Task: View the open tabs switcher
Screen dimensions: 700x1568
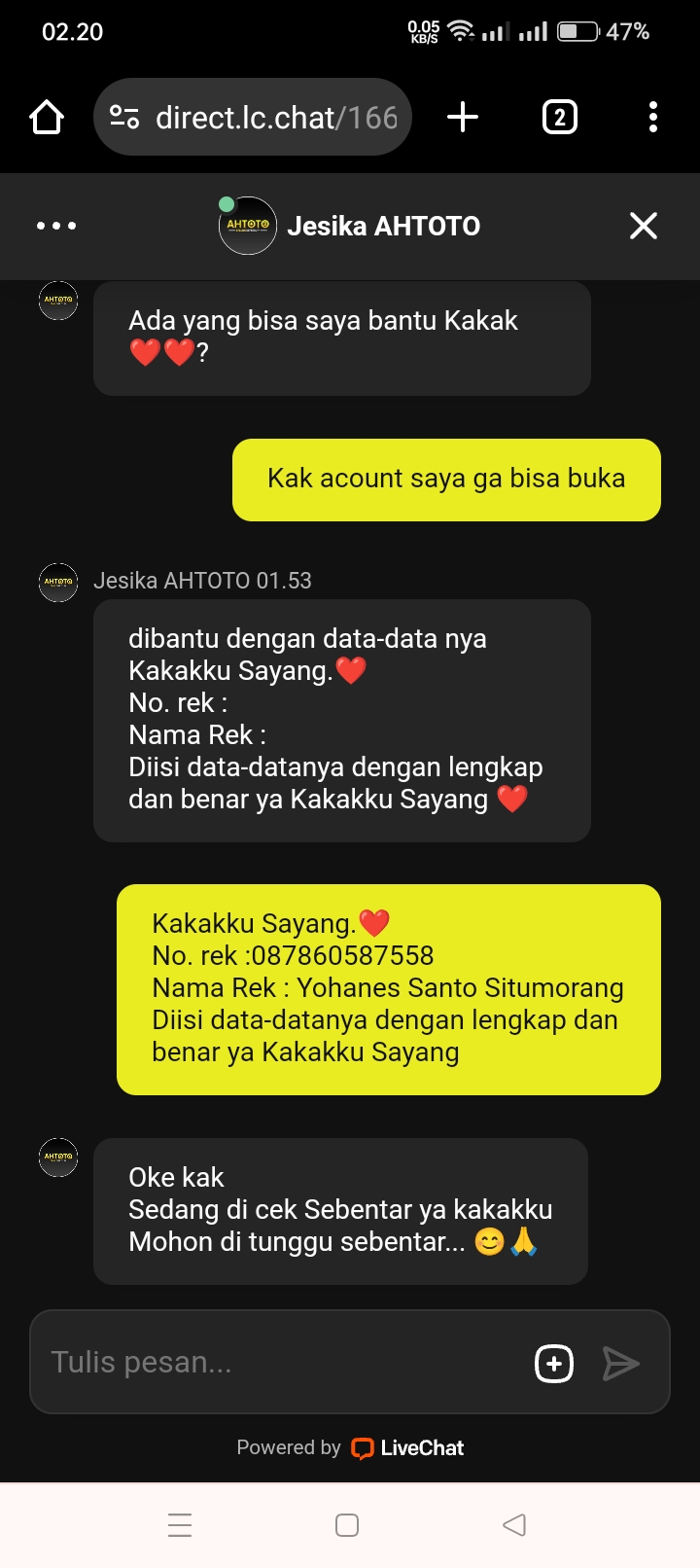Action: pos(559,118)
